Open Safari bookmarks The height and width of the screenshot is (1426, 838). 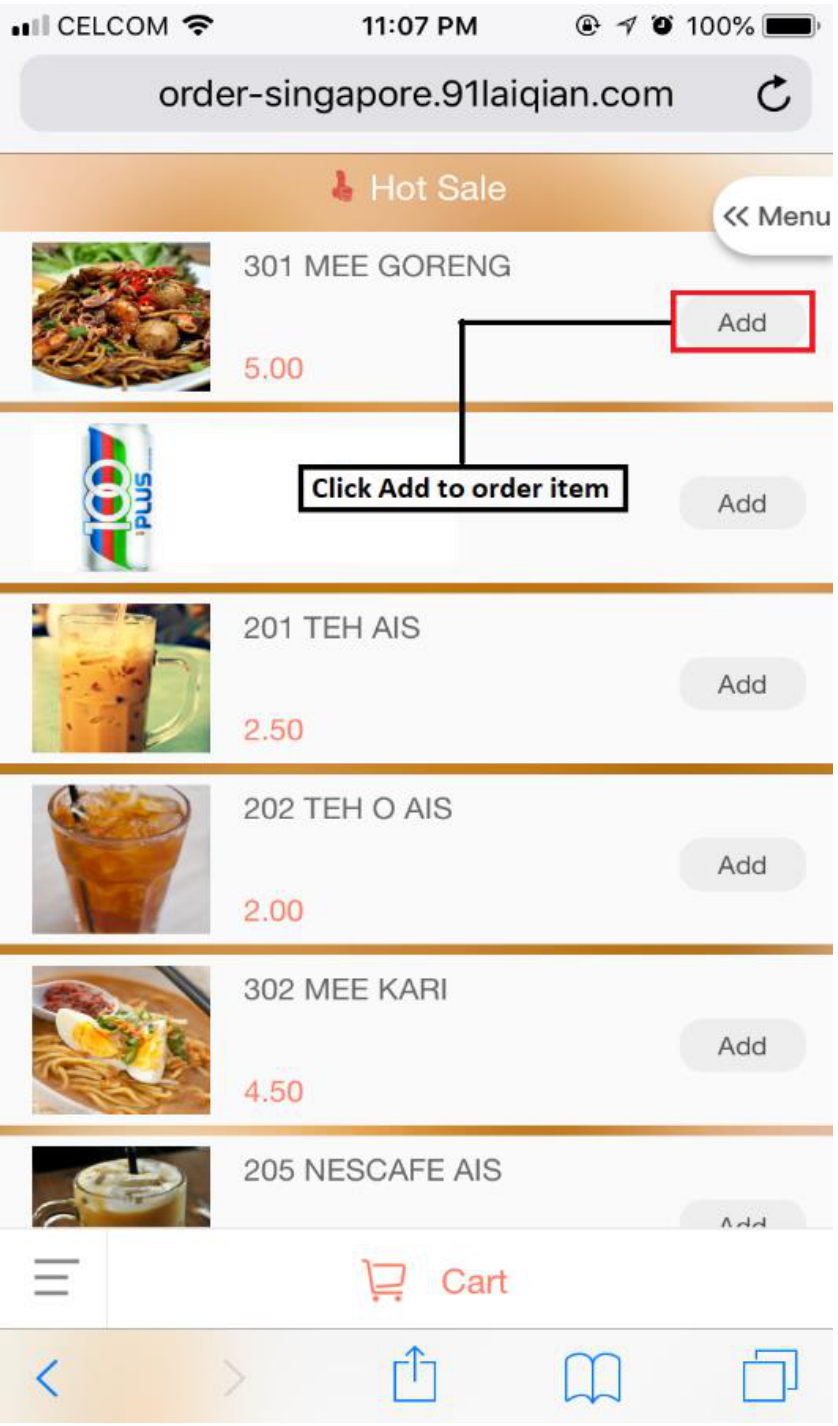[x=592, y=1379]
